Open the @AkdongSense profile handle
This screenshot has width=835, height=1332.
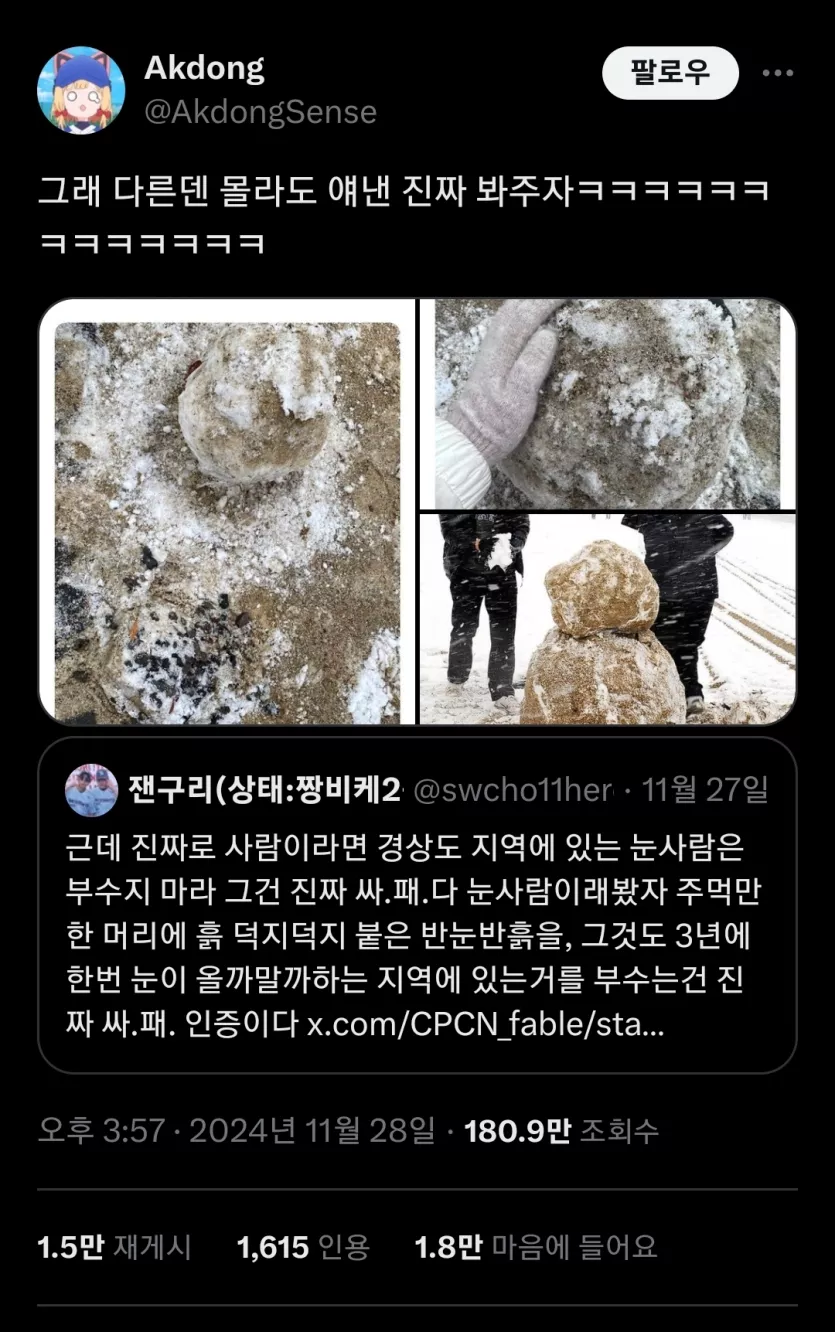260,112
